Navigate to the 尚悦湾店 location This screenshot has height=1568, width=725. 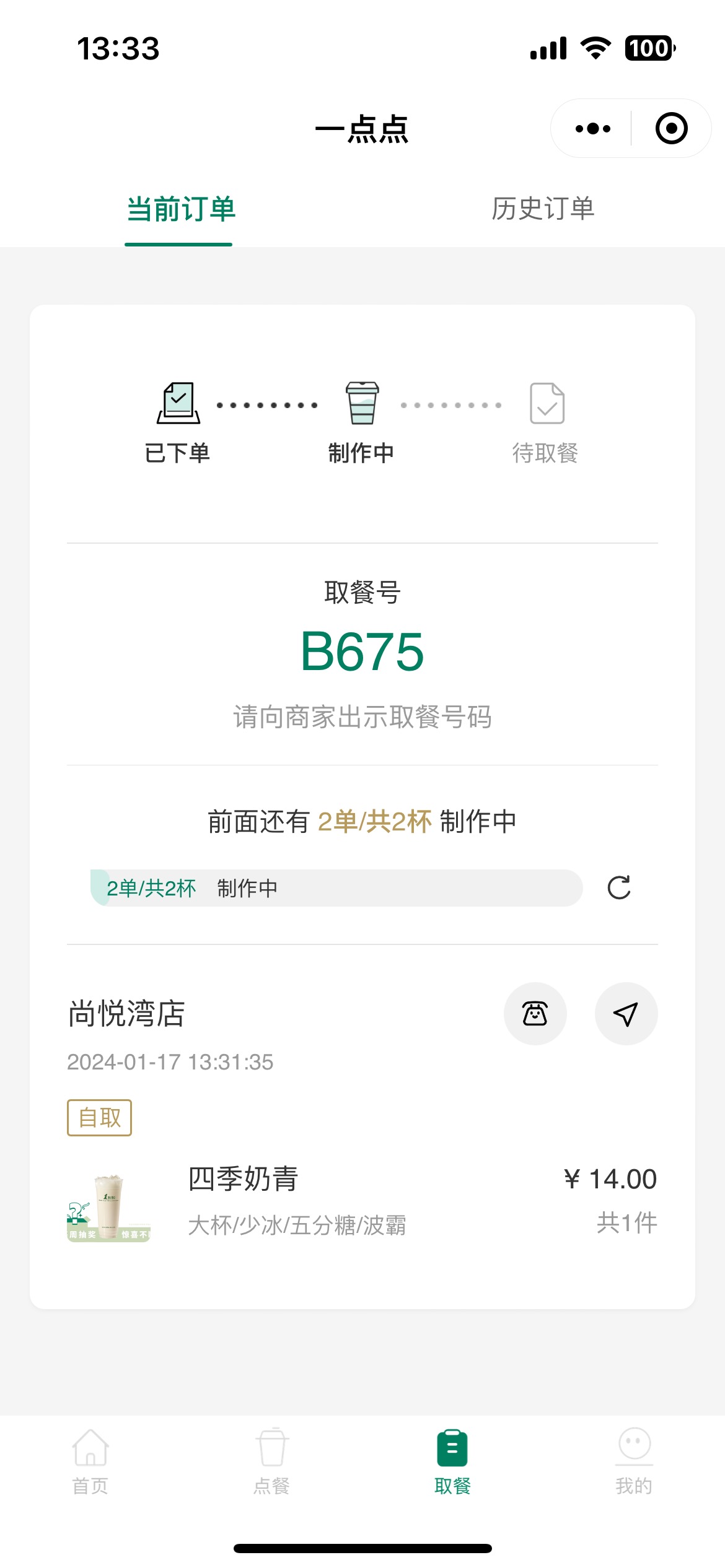626,1014
